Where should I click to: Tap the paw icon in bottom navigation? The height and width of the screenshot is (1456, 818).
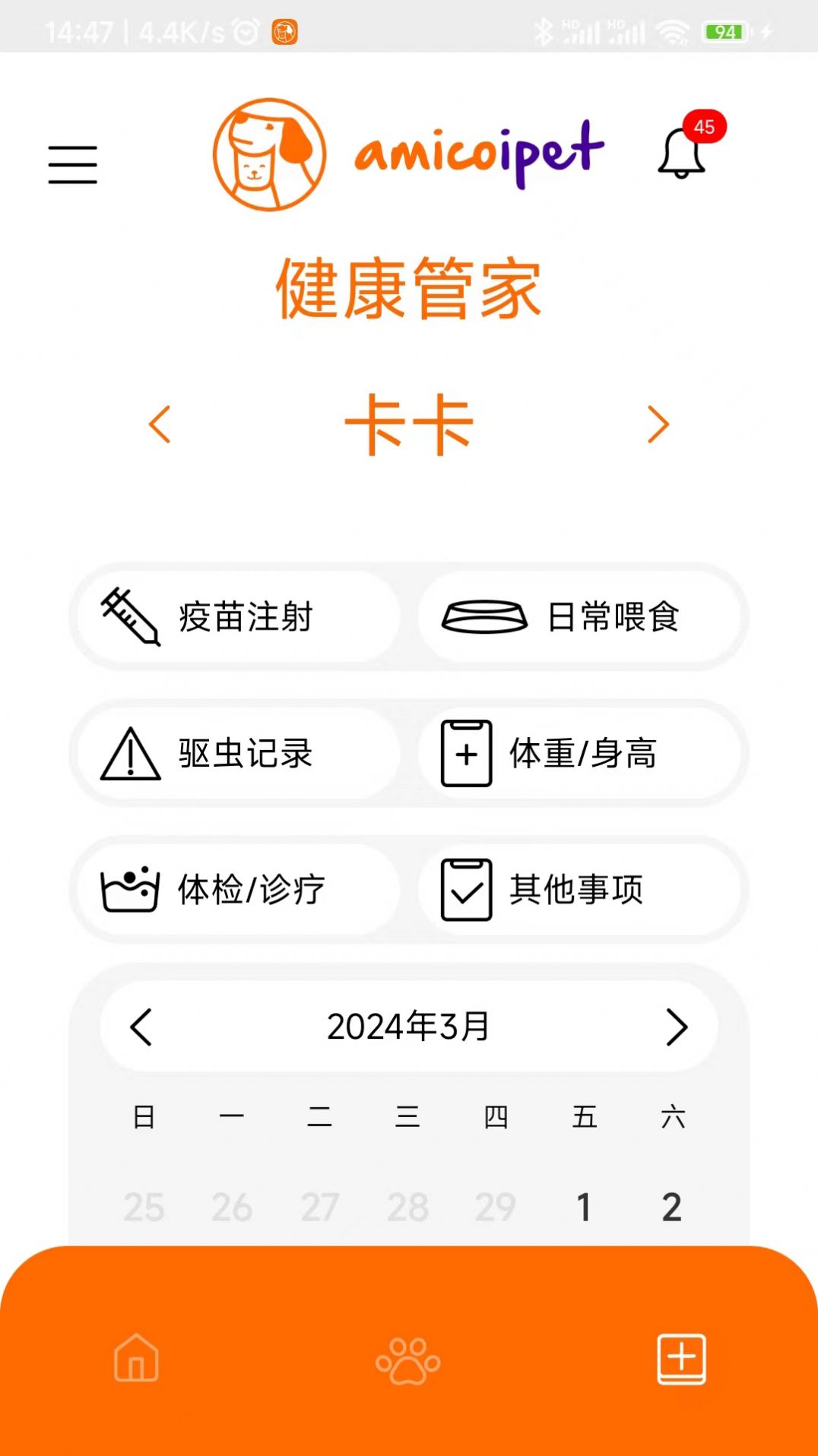coord(409,1360)
